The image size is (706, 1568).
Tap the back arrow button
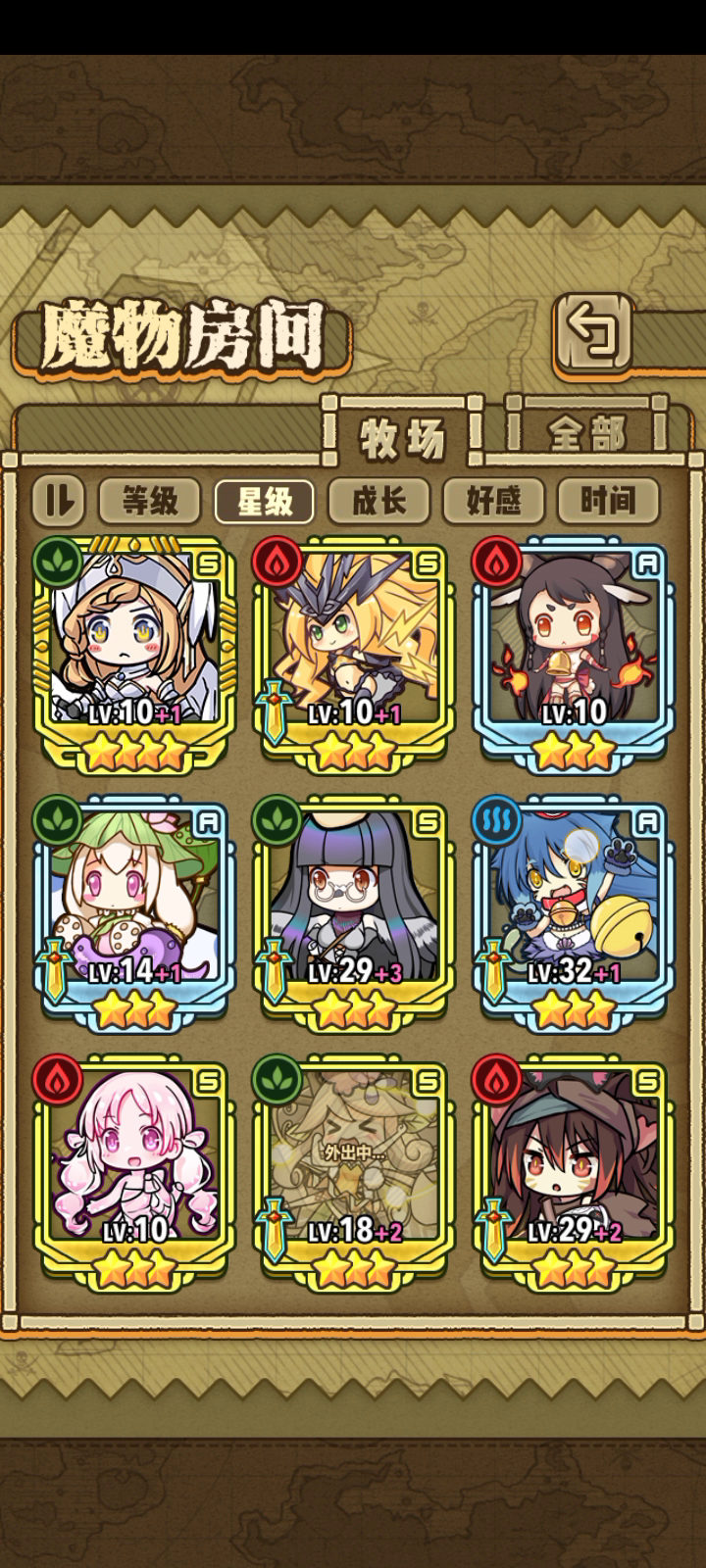point(592,333)
